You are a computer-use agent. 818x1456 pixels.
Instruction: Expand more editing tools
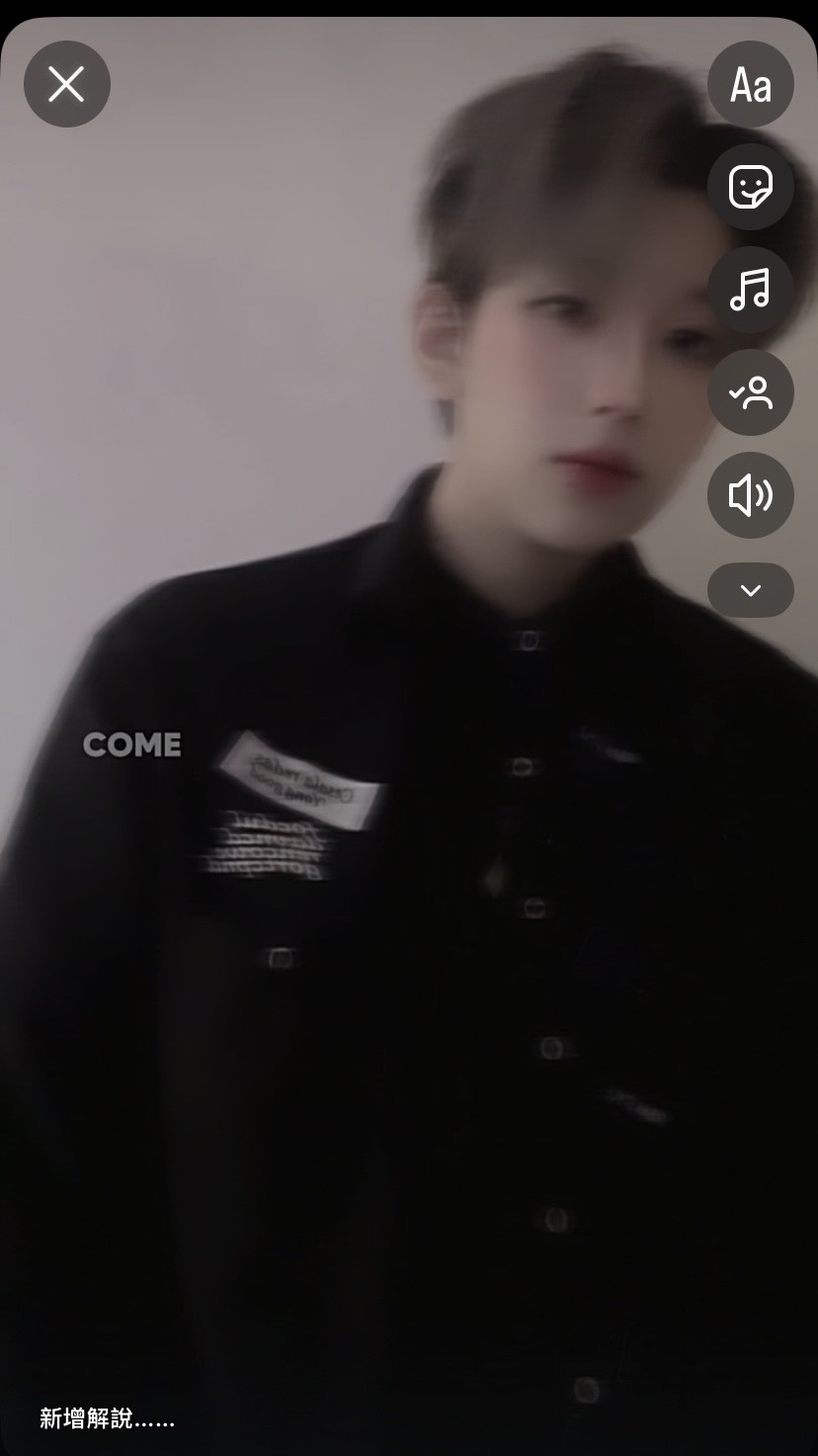point(751,590)
